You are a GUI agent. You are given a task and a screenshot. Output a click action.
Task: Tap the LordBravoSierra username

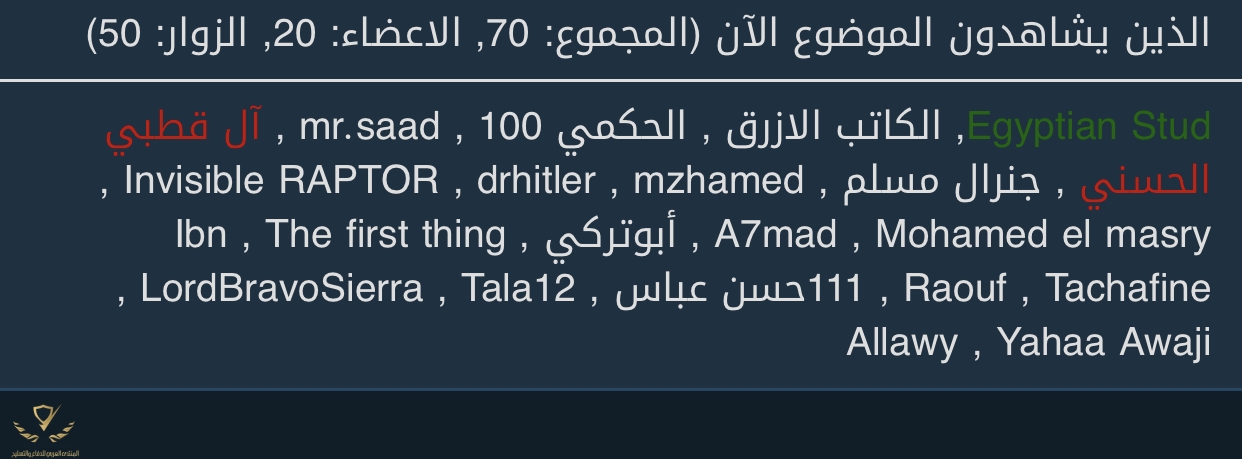(282, 289)
